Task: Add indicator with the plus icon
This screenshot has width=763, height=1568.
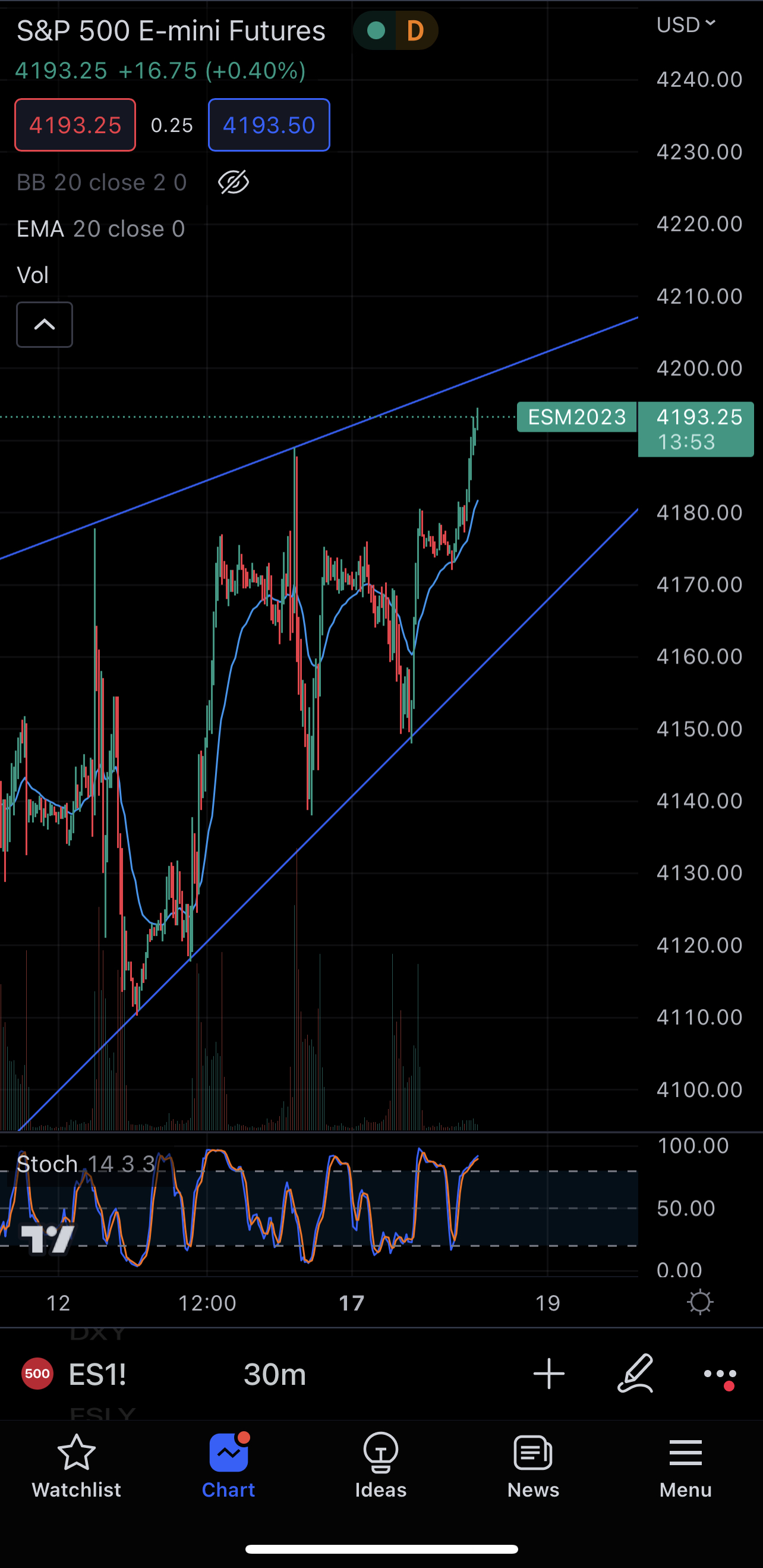Action: [x=549, y=1374]
